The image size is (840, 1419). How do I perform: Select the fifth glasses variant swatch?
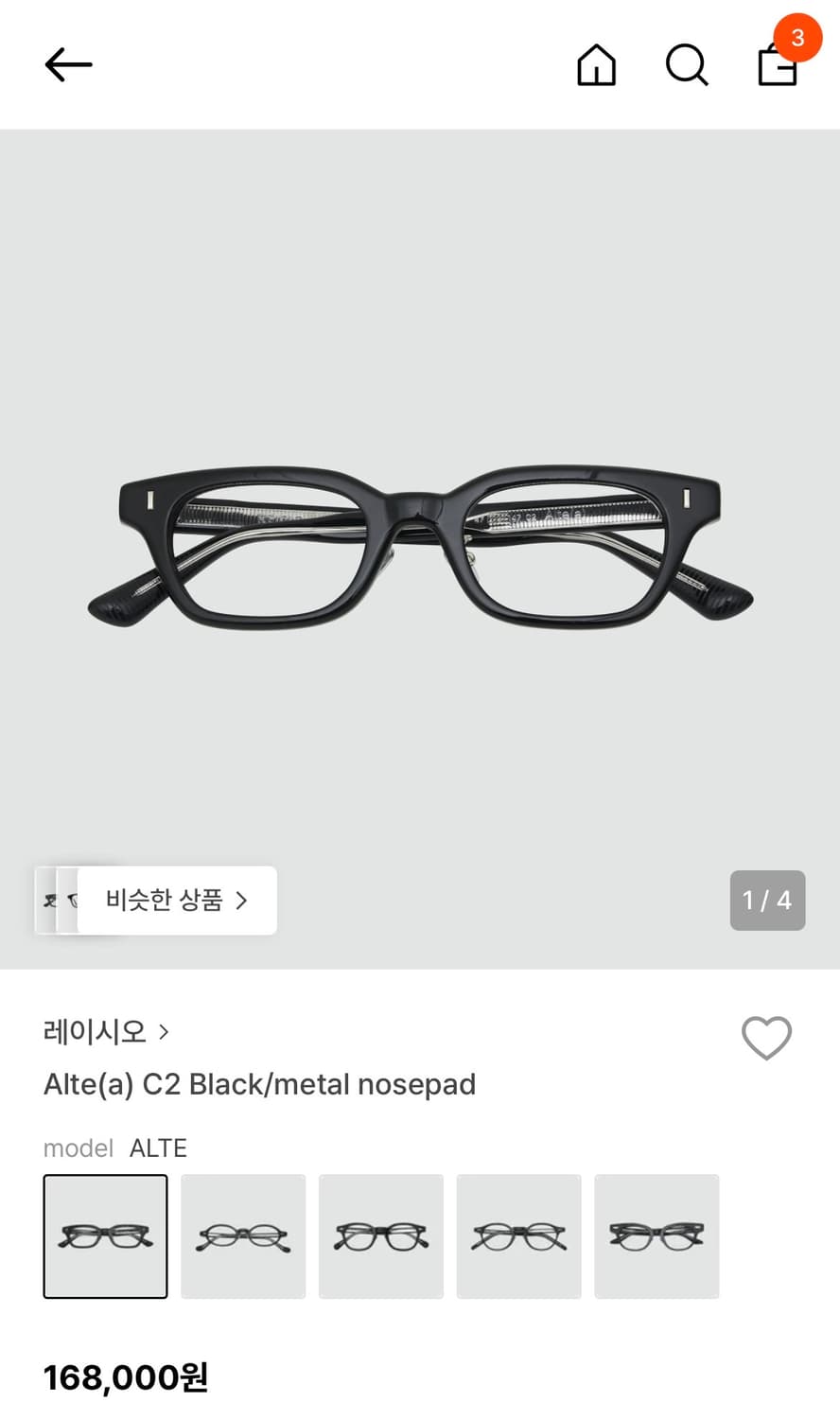click(x=656, y=1236)
